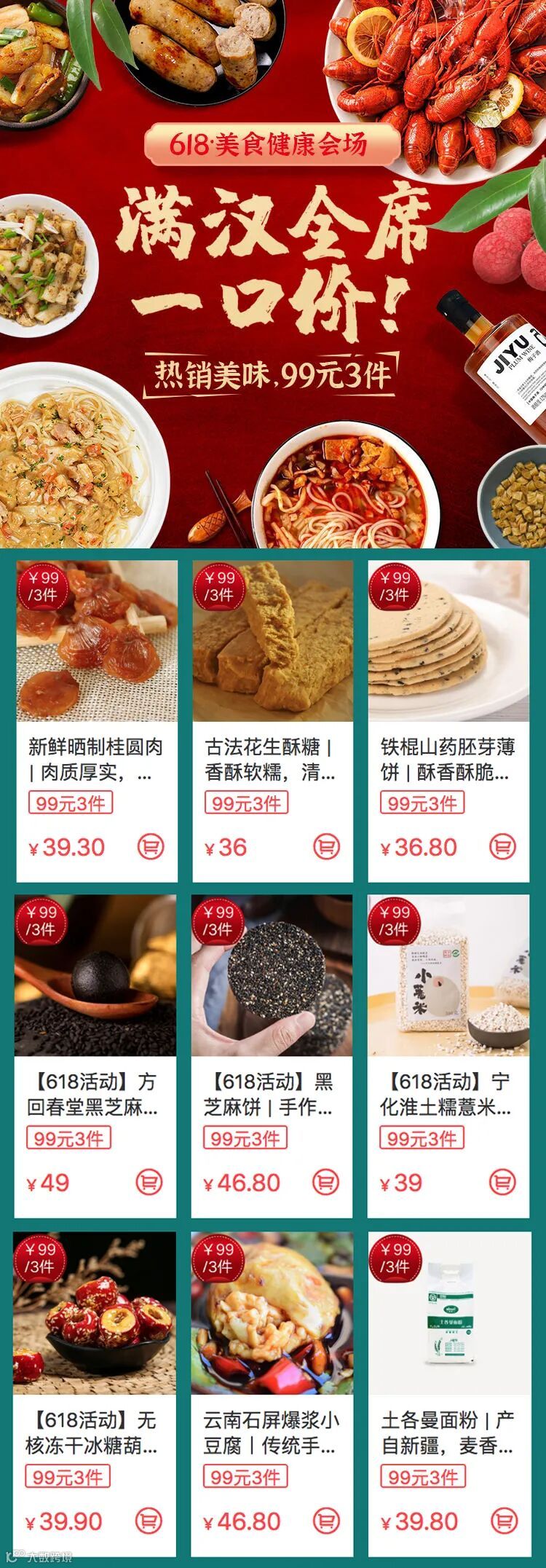Open the 新鲜晒制桂圆肉 product card
This screenshot has width=546, height=1568.
coord(96,642)
